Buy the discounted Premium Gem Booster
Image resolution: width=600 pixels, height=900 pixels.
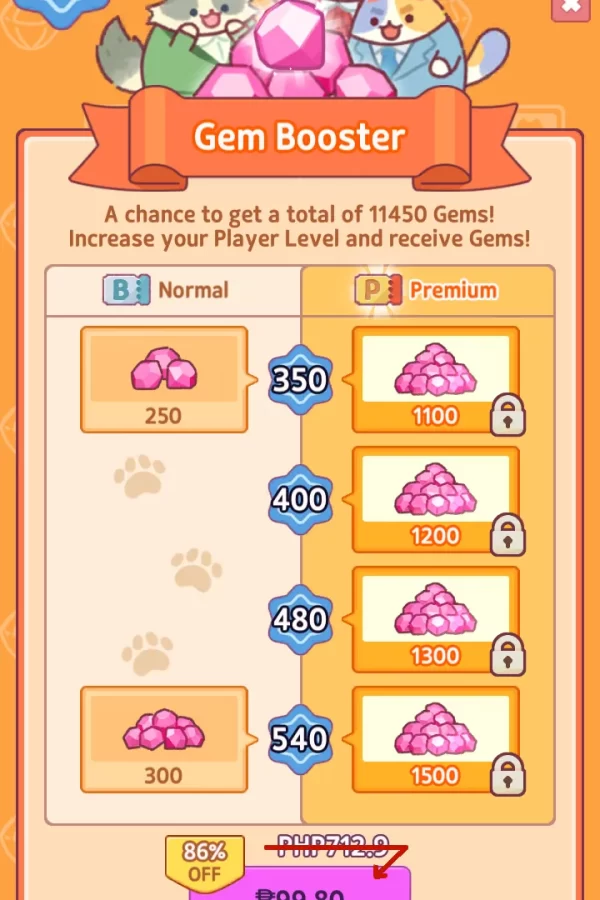(300, 886)
